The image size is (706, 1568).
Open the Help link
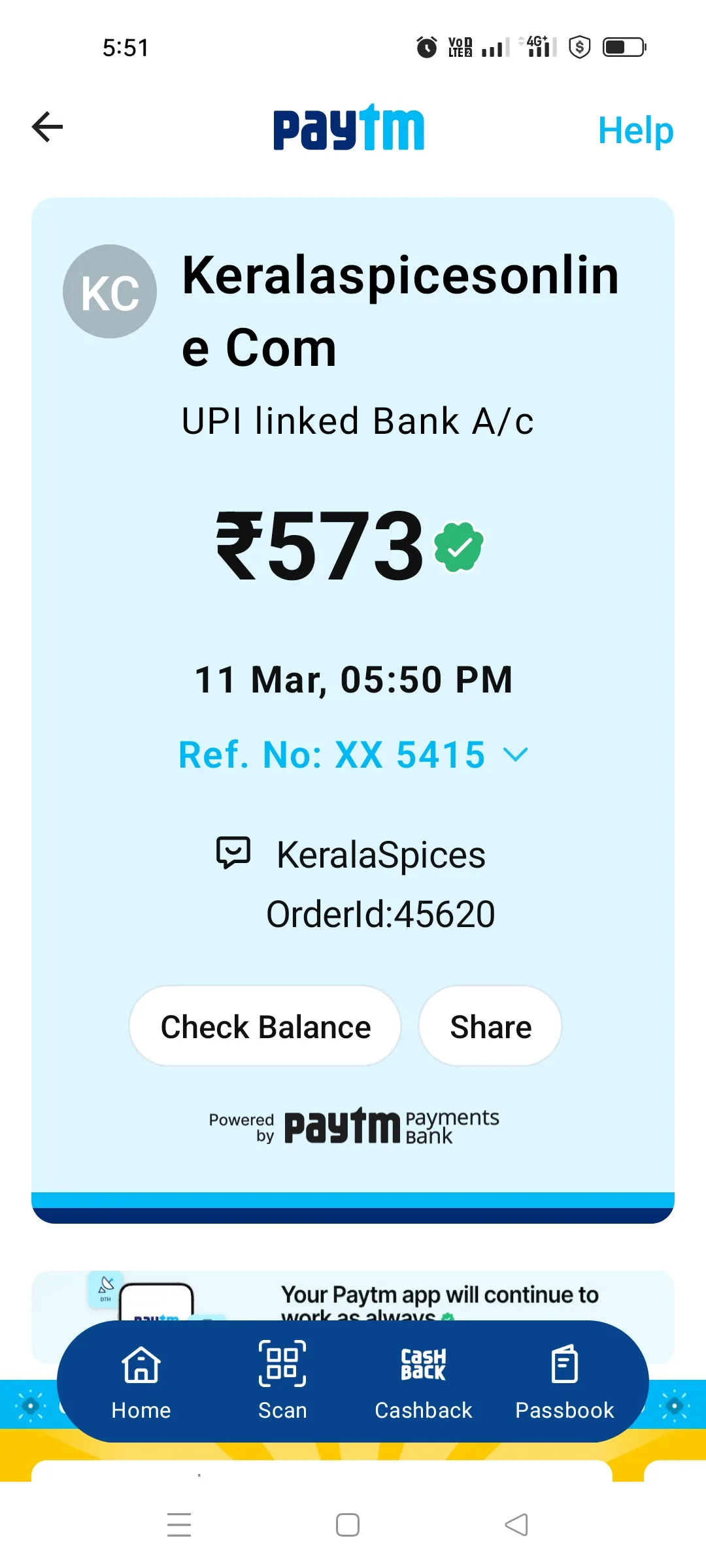tap(635, 130)
